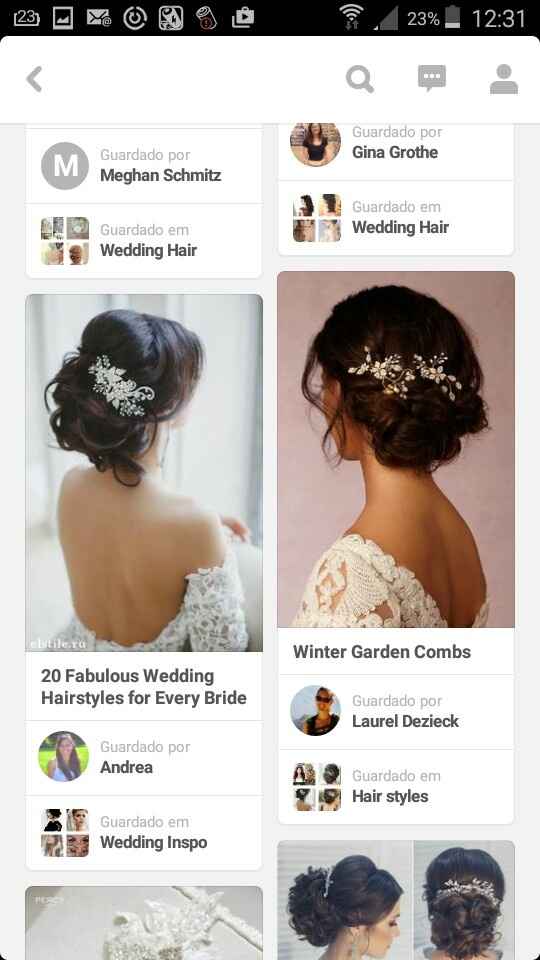
Task: Open the Wedding Inspo board
Action: click(144, 833)
